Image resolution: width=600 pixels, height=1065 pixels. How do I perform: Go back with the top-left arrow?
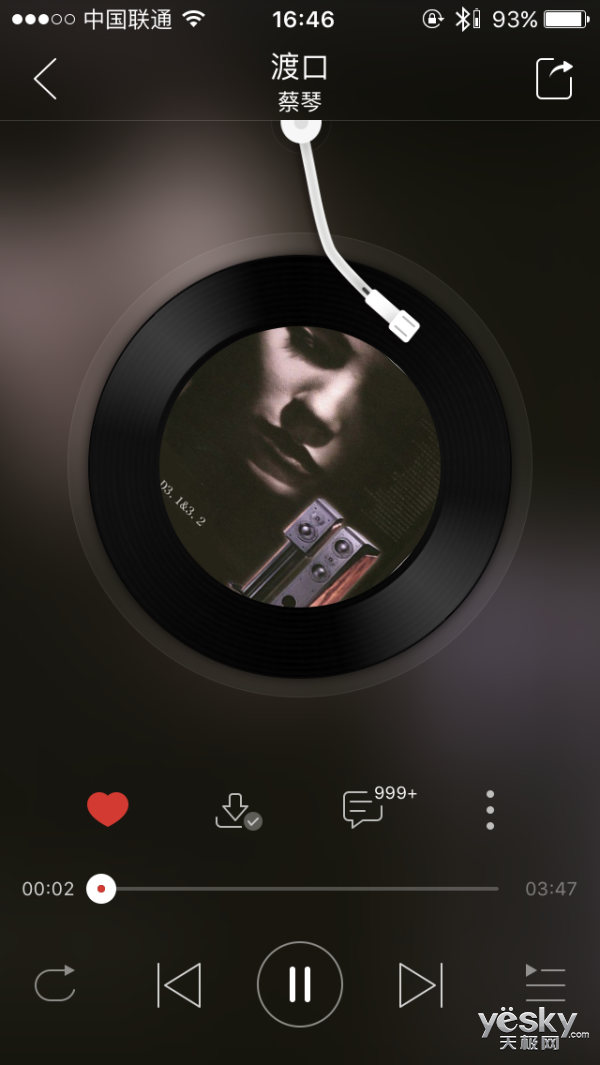click(45, 79)
